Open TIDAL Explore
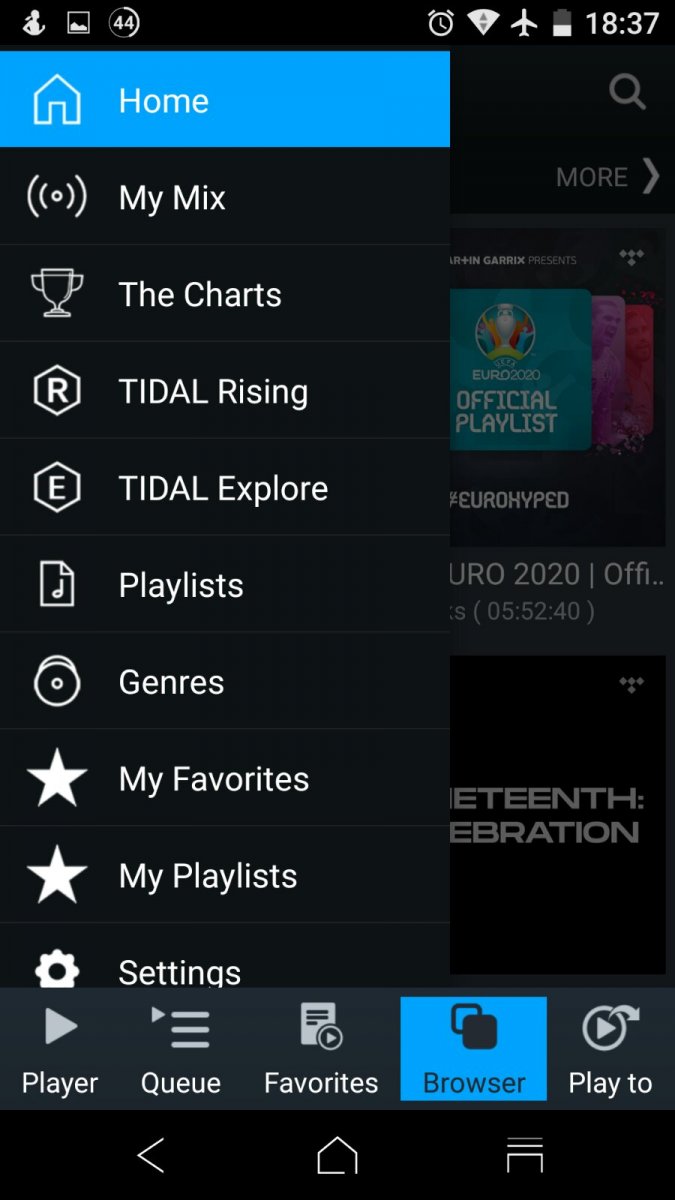 point(225,488)
